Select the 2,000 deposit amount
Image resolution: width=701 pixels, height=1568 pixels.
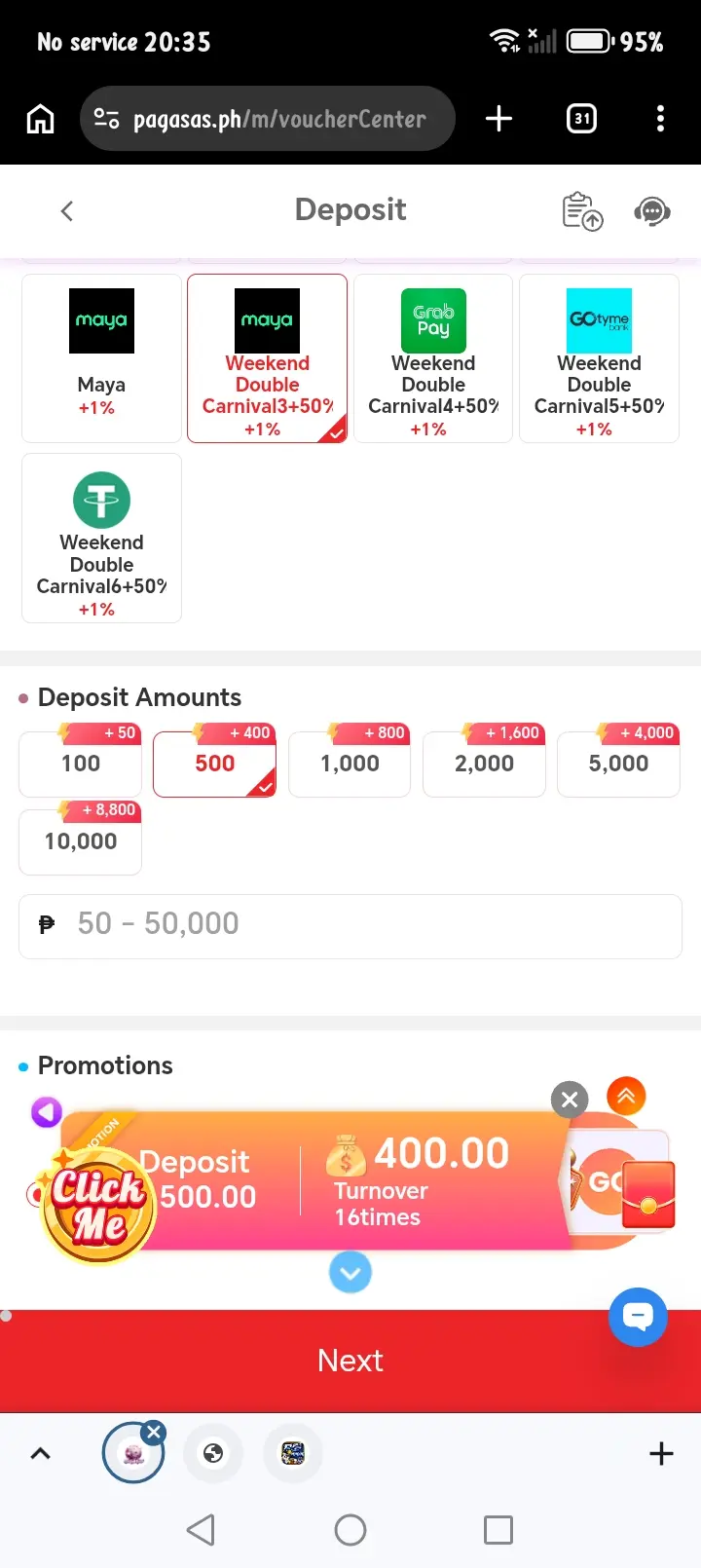[x=484, y=764]
